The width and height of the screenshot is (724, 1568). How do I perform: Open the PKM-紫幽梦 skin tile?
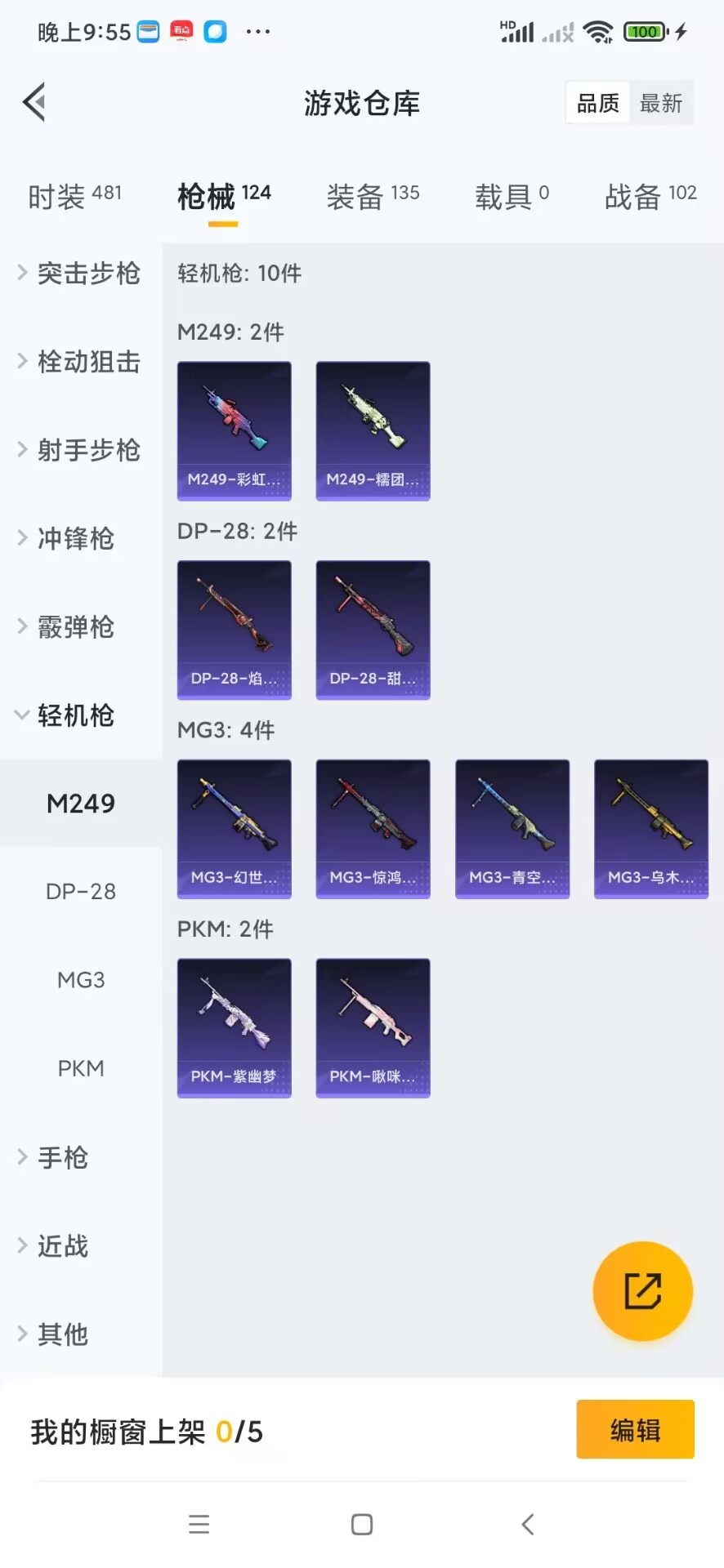[x=235, y=1027]
